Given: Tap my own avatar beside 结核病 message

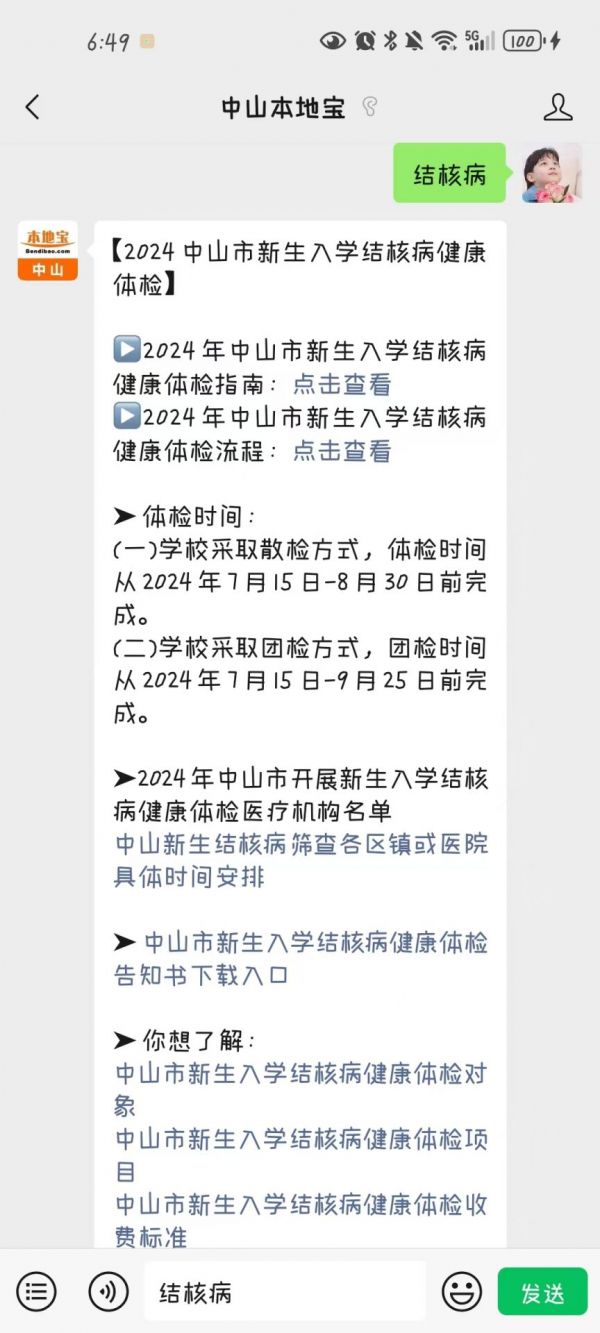Looking at the screenshot, I should pos(551,173).
